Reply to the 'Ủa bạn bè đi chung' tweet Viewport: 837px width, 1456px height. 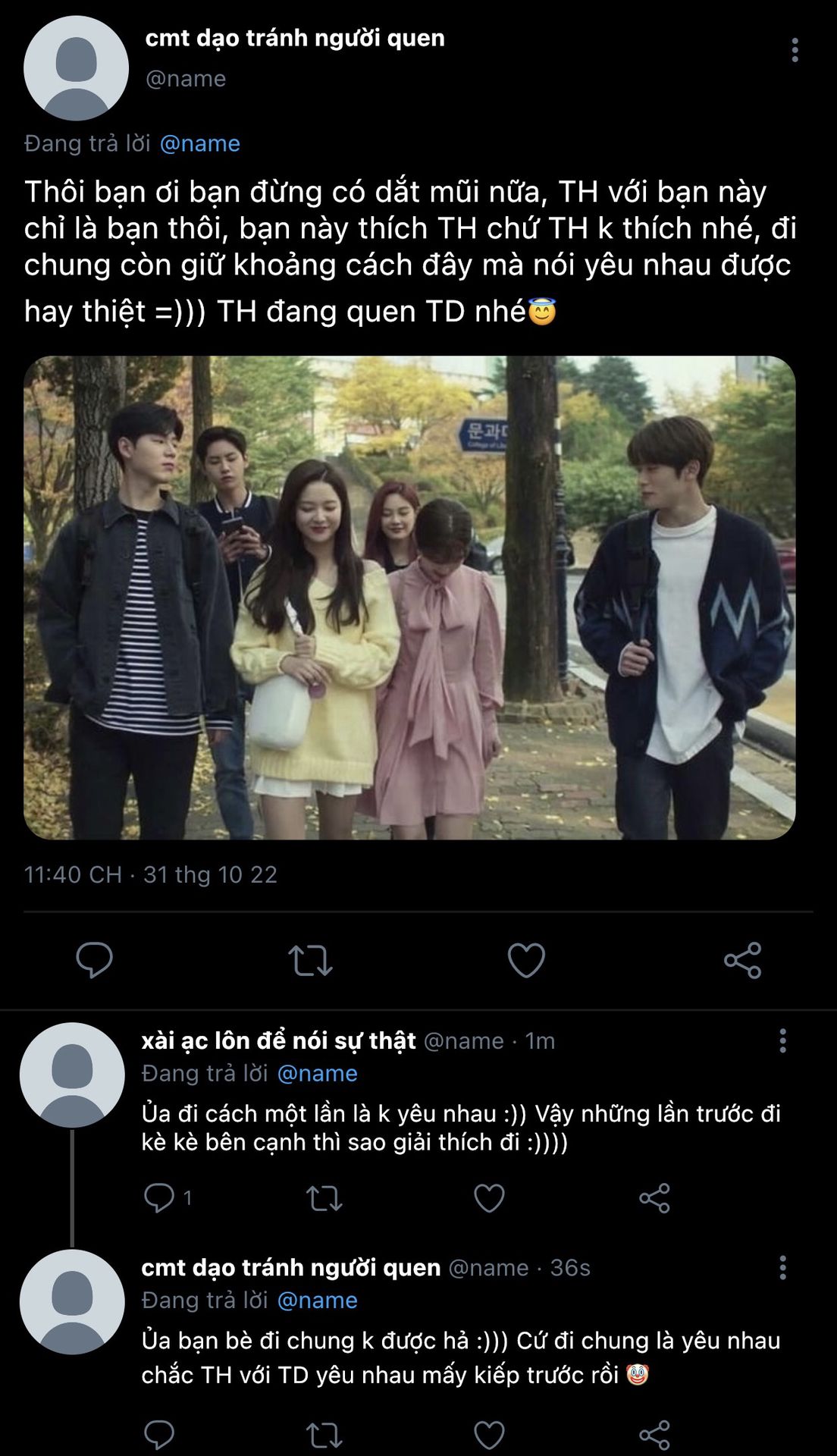click(159, 1435)
